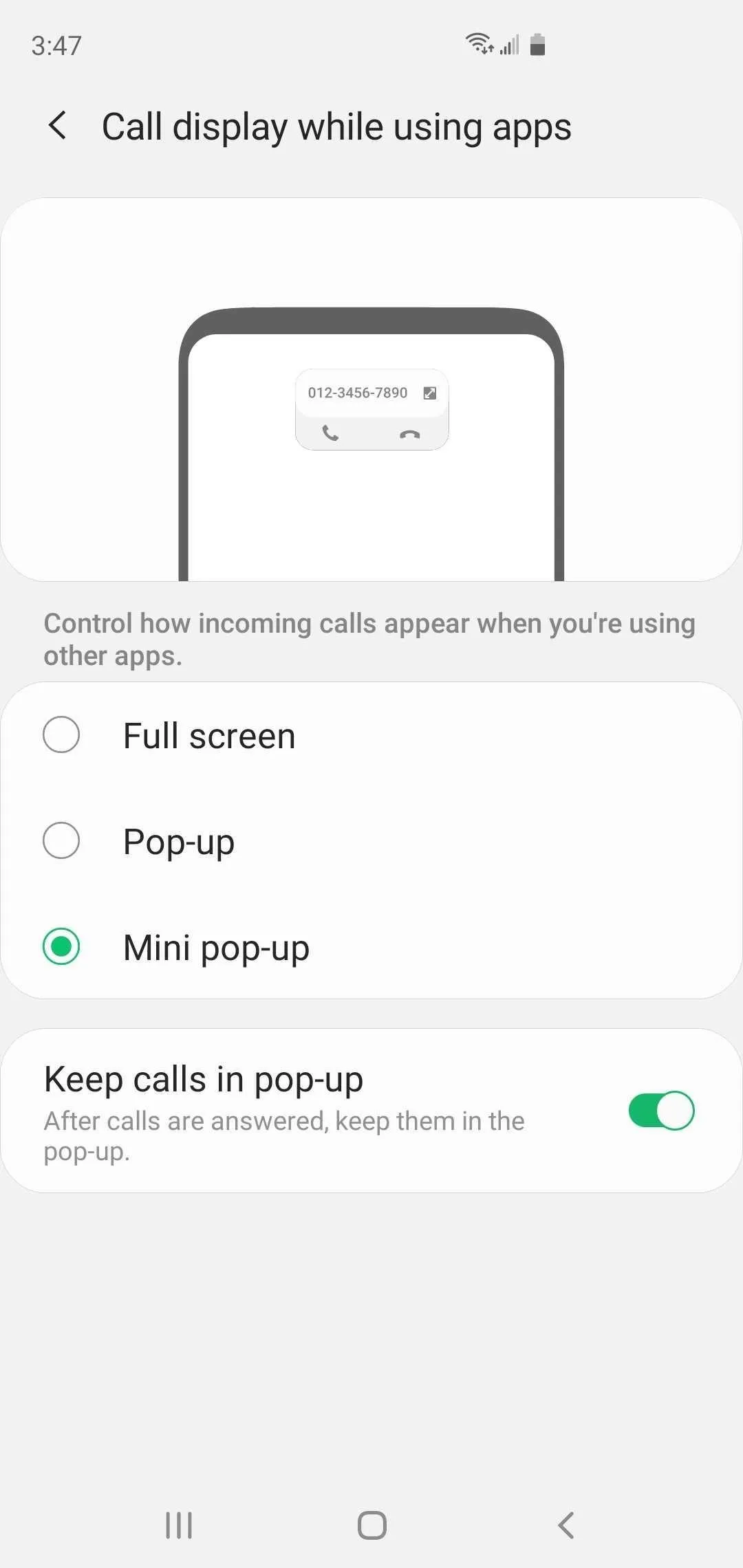Tap the home button in navigation bar
Viewport: 743px width, 1568px height.
(372, 1525)
